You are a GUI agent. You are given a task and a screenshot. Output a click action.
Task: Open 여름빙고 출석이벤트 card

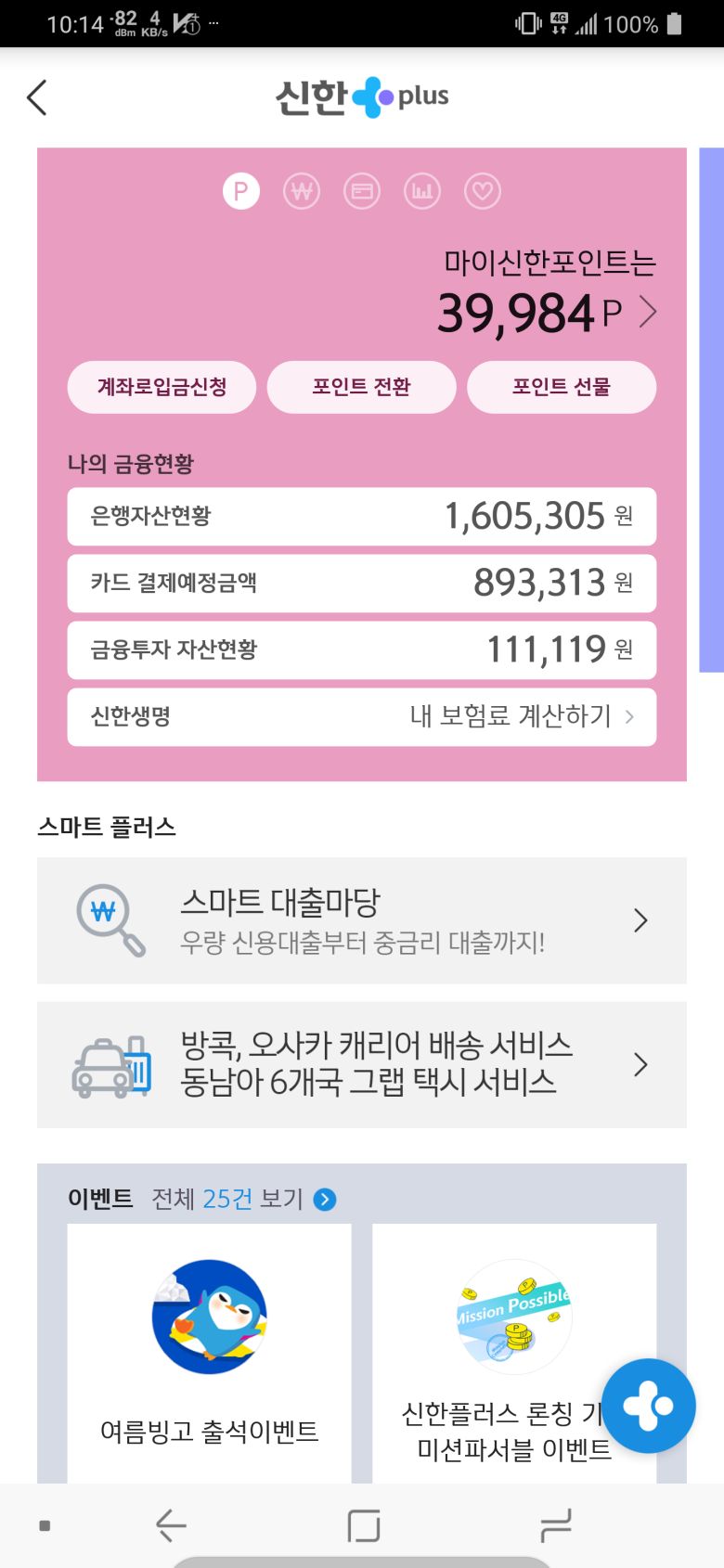tap(209, 1353)
